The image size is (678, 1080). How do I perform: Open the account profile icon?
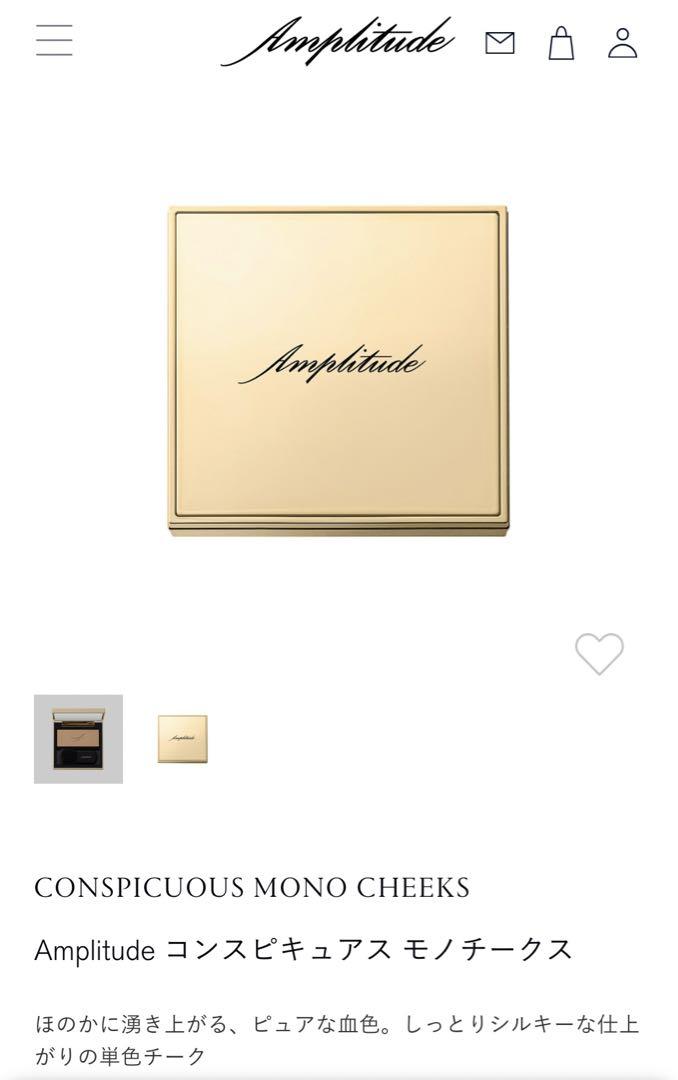[622, 43]
